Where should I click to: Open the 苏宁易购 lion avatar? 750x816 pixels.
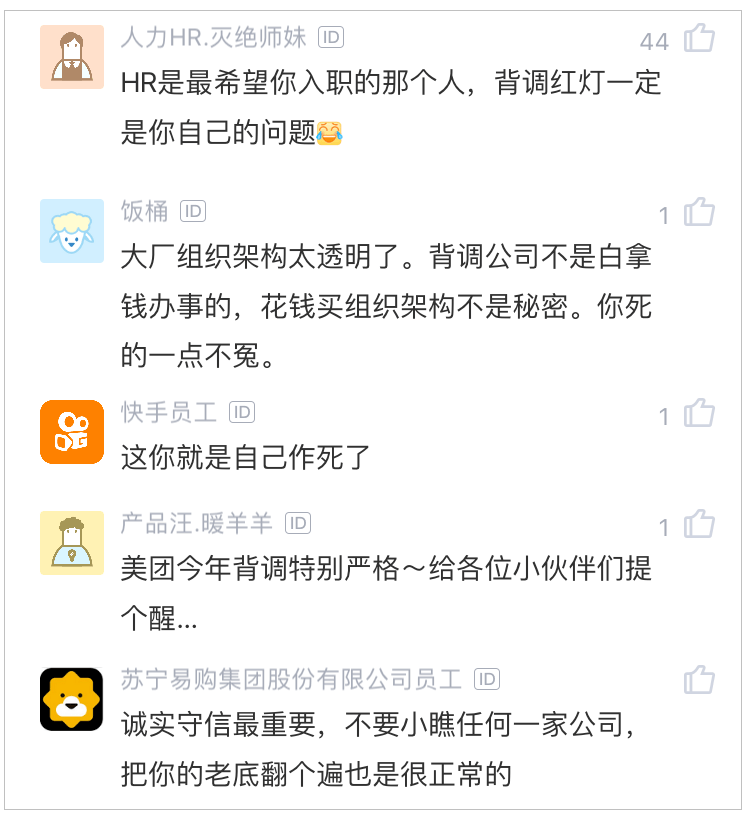72,699
